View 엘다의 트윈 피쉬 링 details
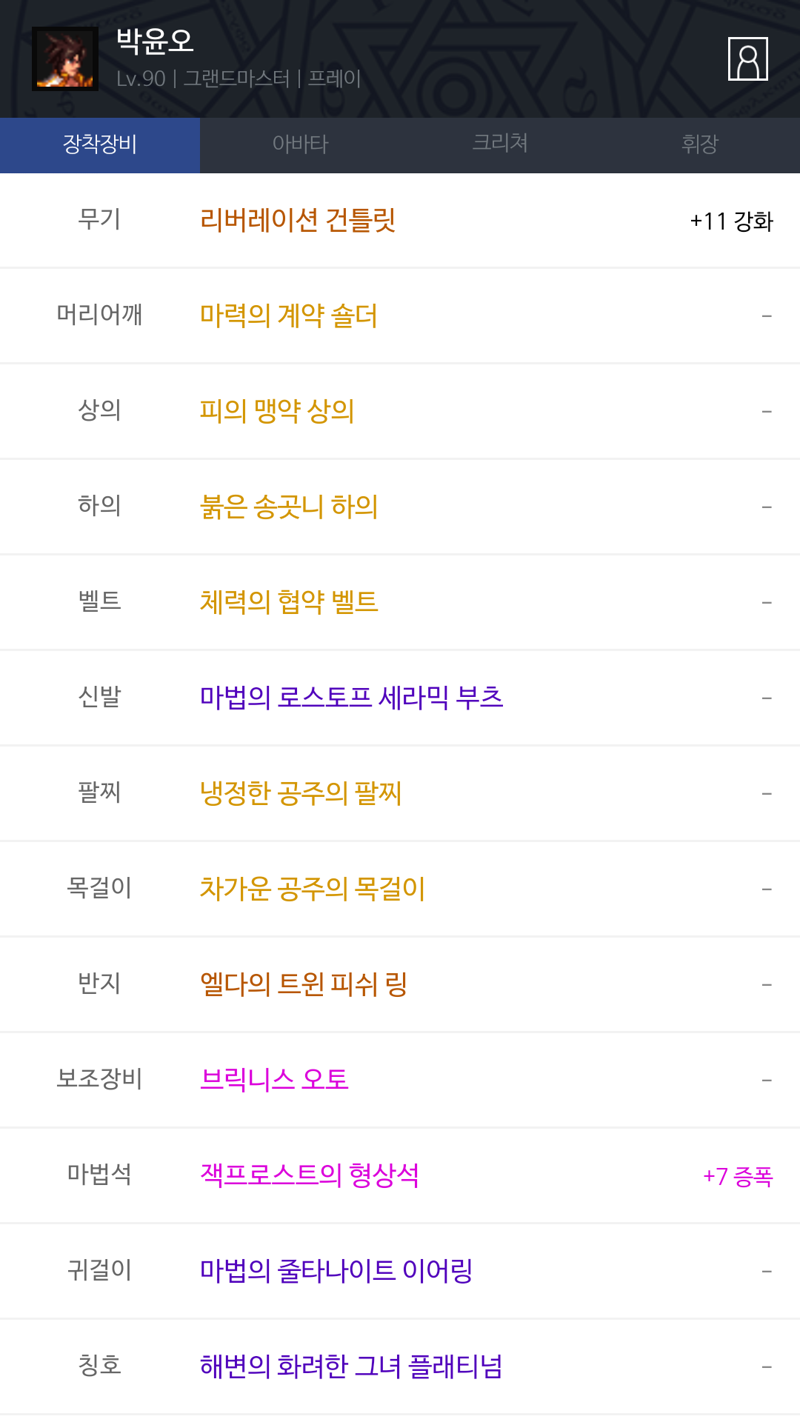Image resolution: width=800 pixels, height=1422 pixels. [x=400, y=984]
